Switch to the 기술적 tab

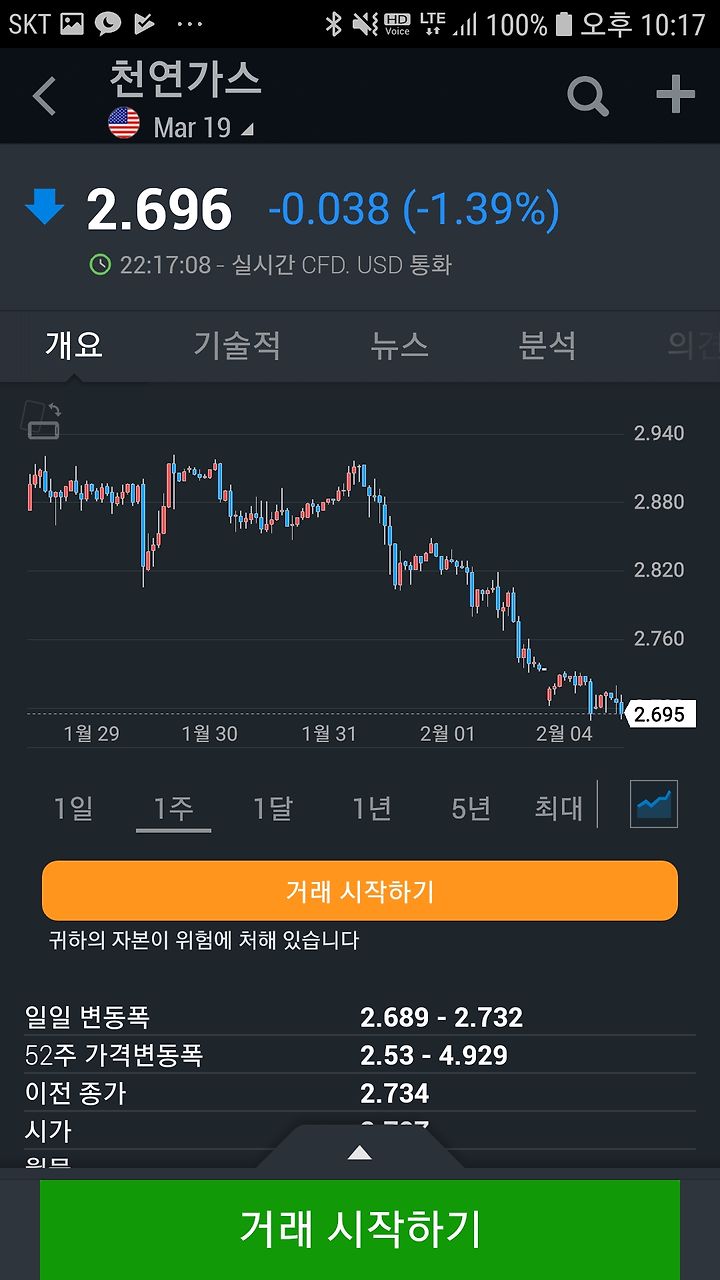click(237, 345)
